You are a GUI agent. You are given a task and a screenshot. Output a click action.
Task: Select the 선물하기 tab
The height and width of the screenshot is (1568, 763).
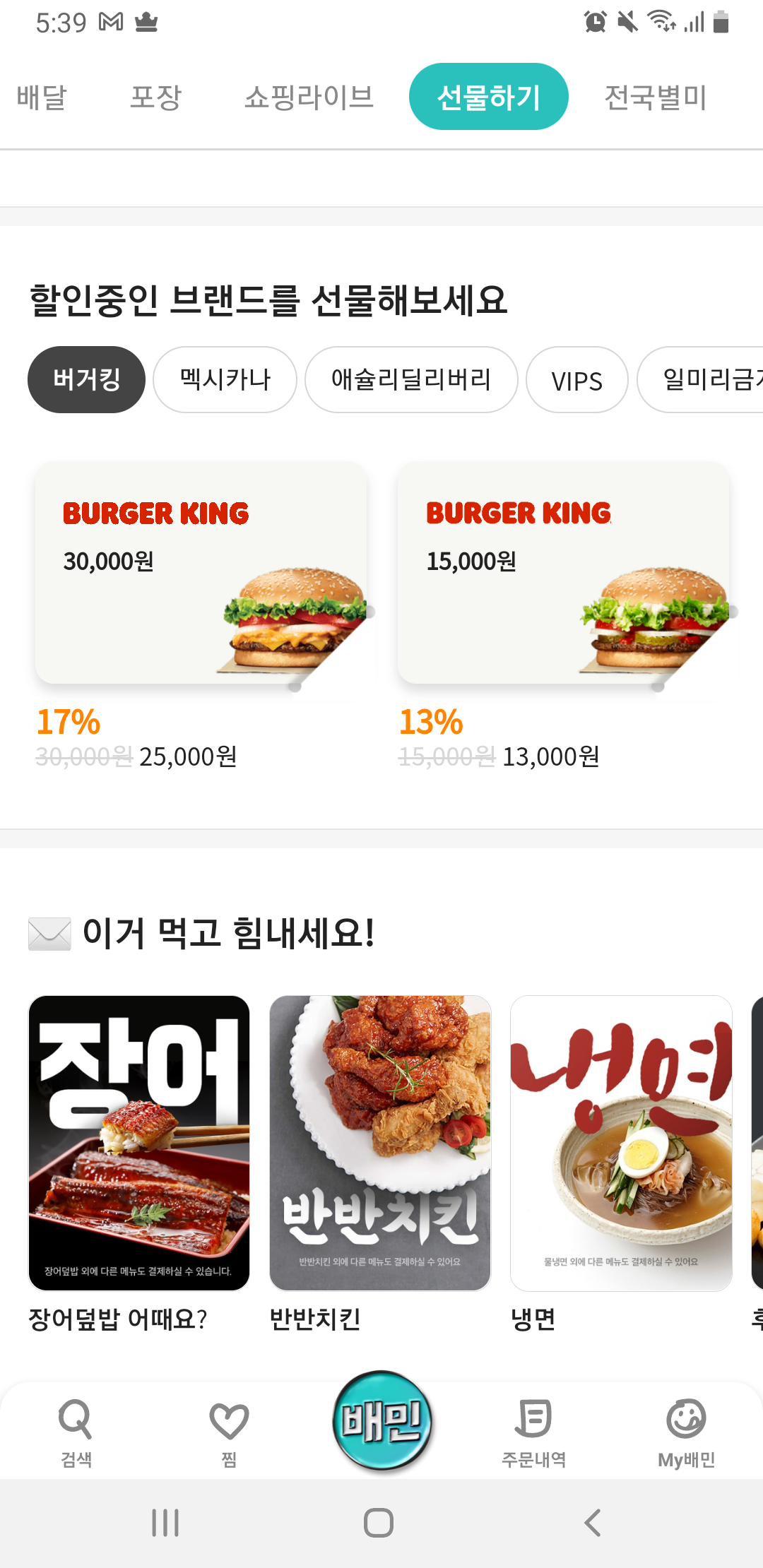(x=489, y=97)
